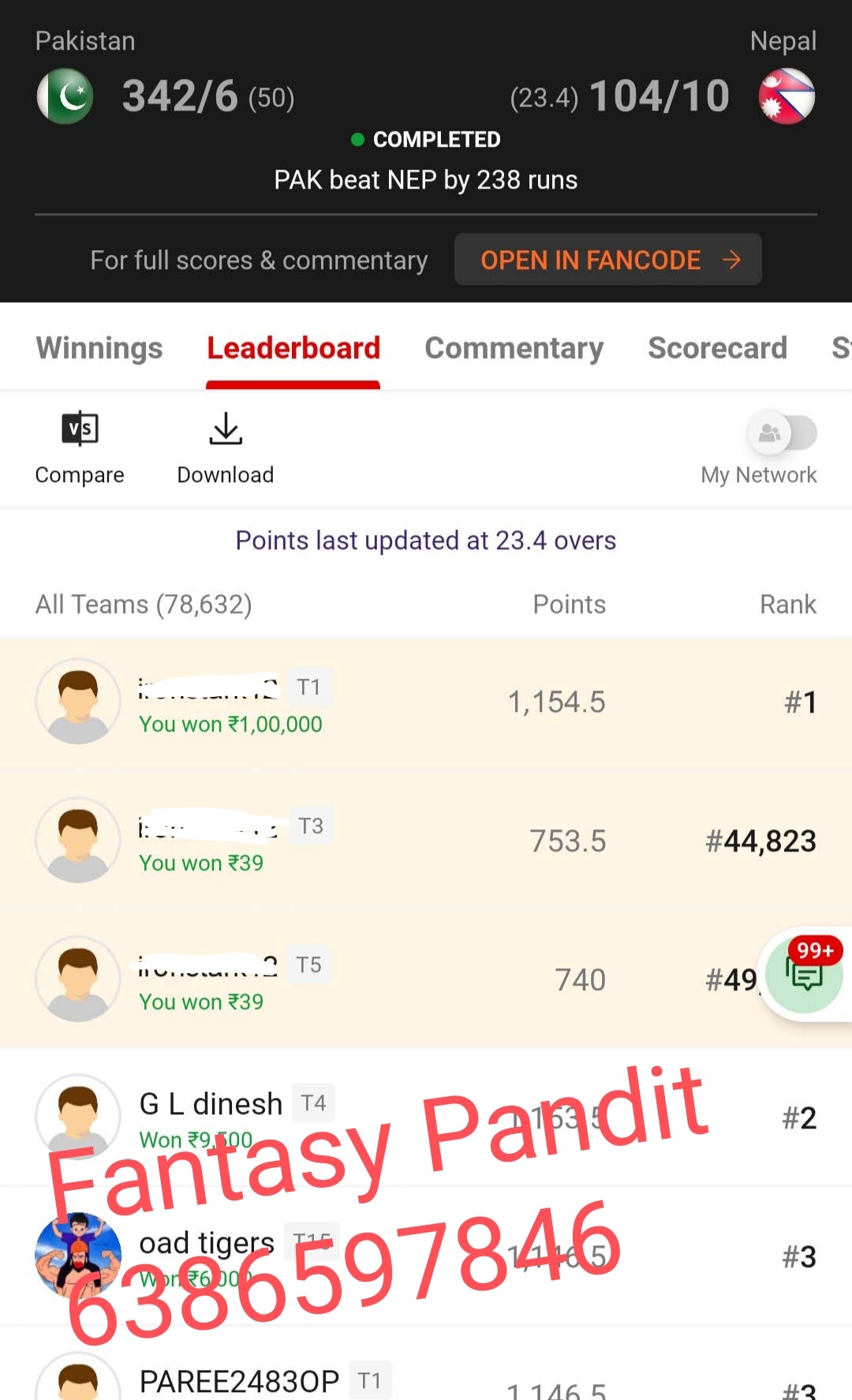Switch to the Commentary tab
The image size is (852, 1400).
point(514,348)
